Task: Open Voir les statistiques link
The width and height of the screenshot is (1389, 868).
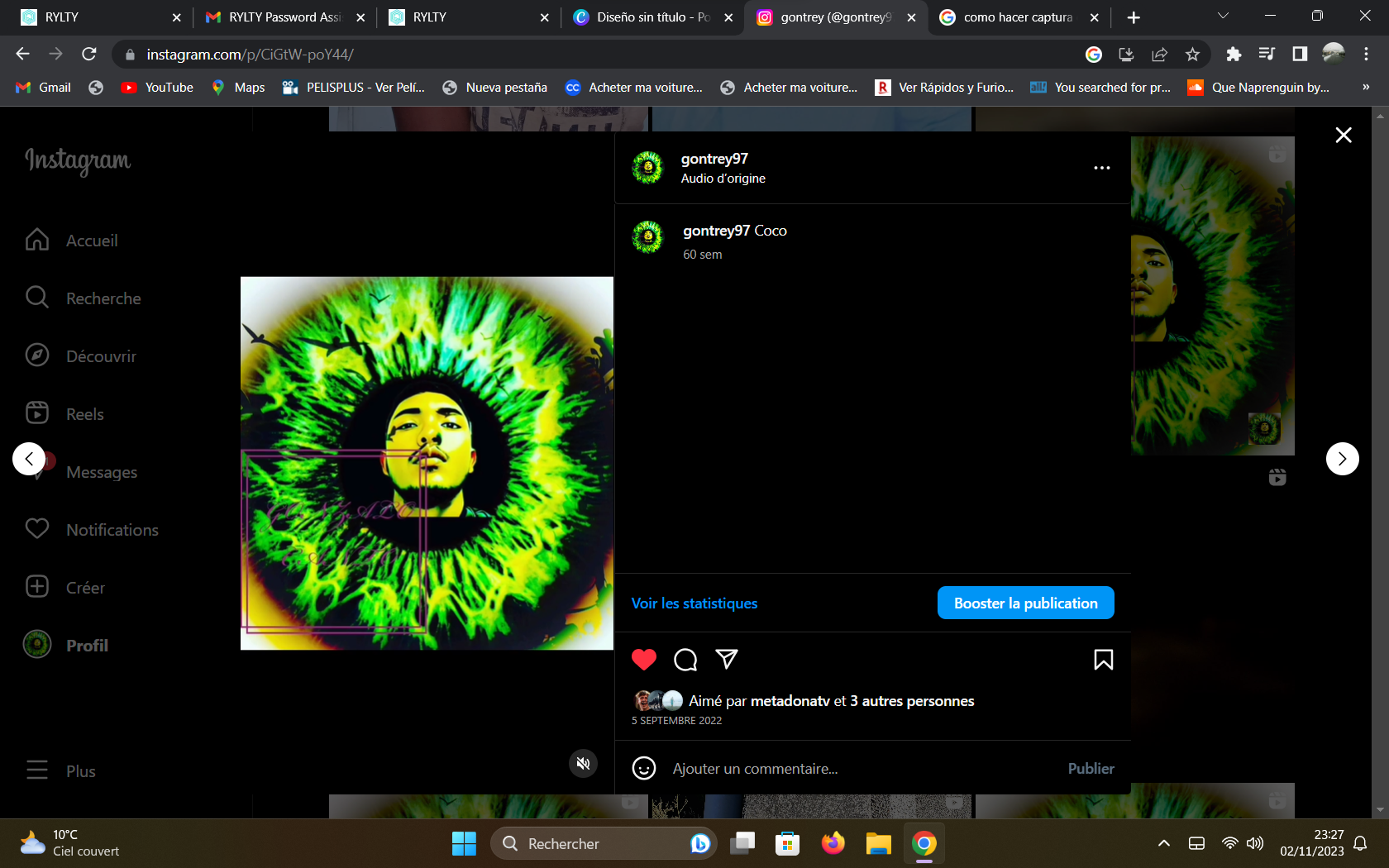Action: click(694, 603)
